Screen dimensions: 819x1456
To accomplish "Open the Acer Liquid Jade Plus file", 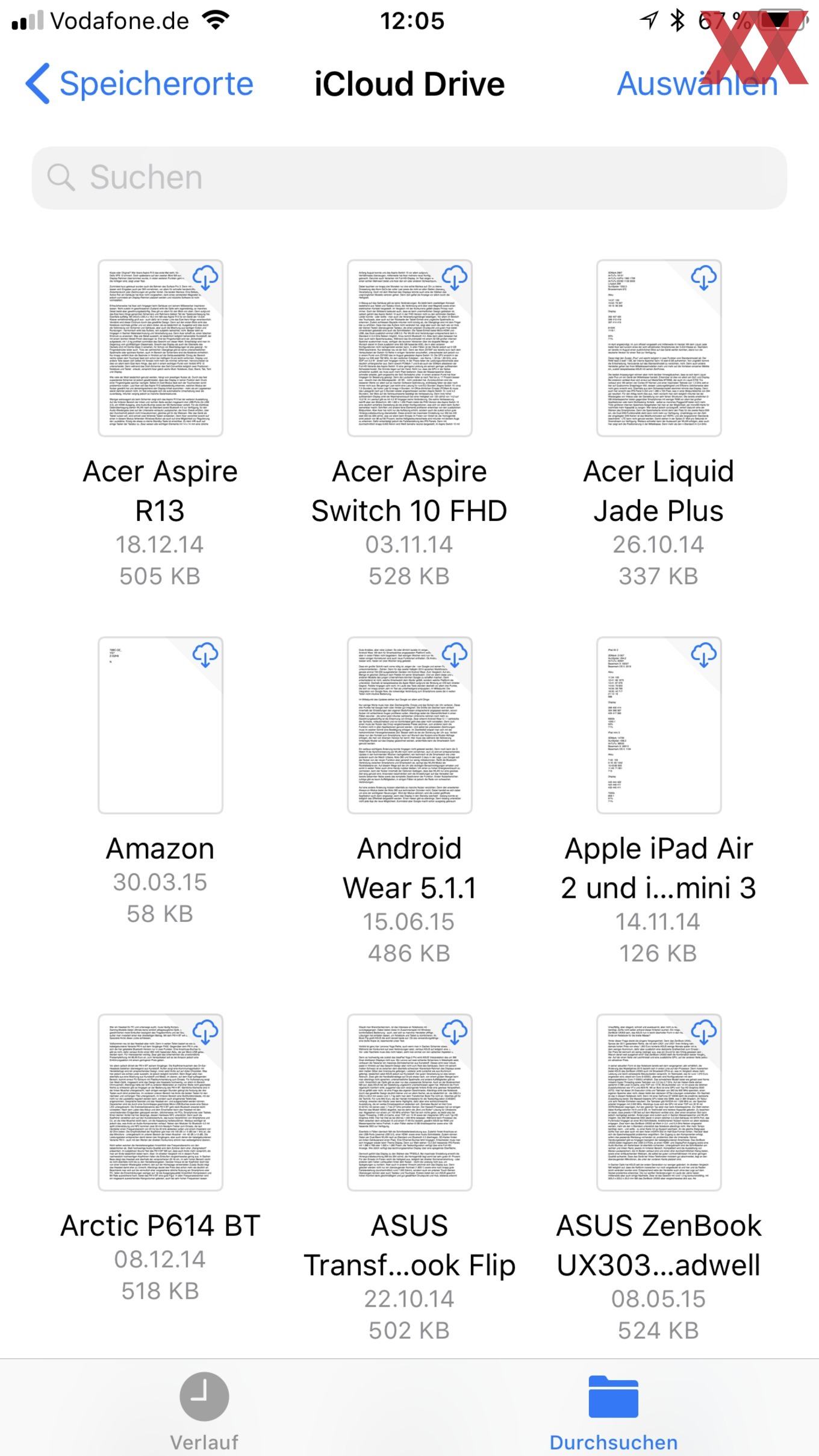I will [659, 348].
